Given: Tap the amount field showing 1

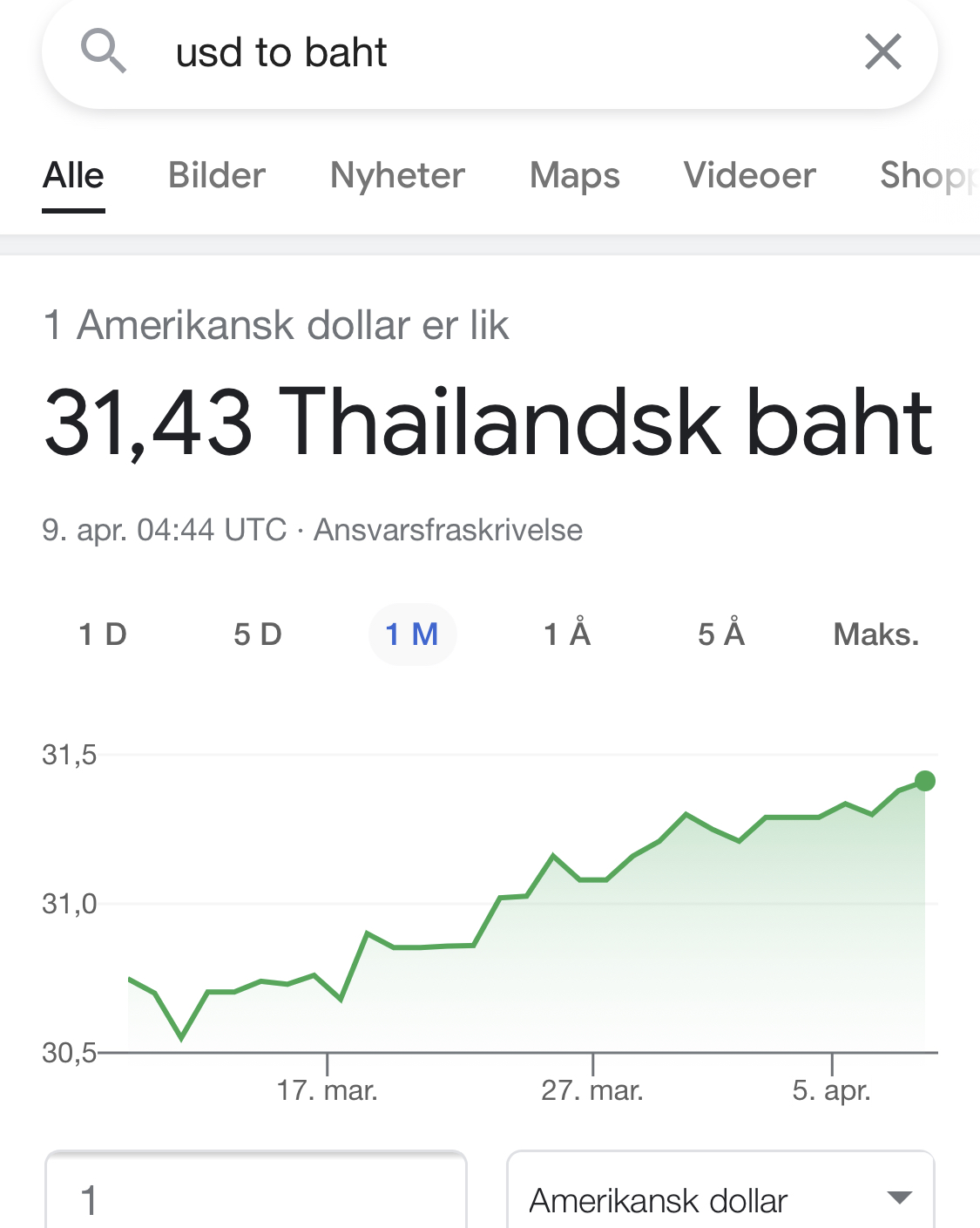Looking at the screenshot, I should (256, 1198).
